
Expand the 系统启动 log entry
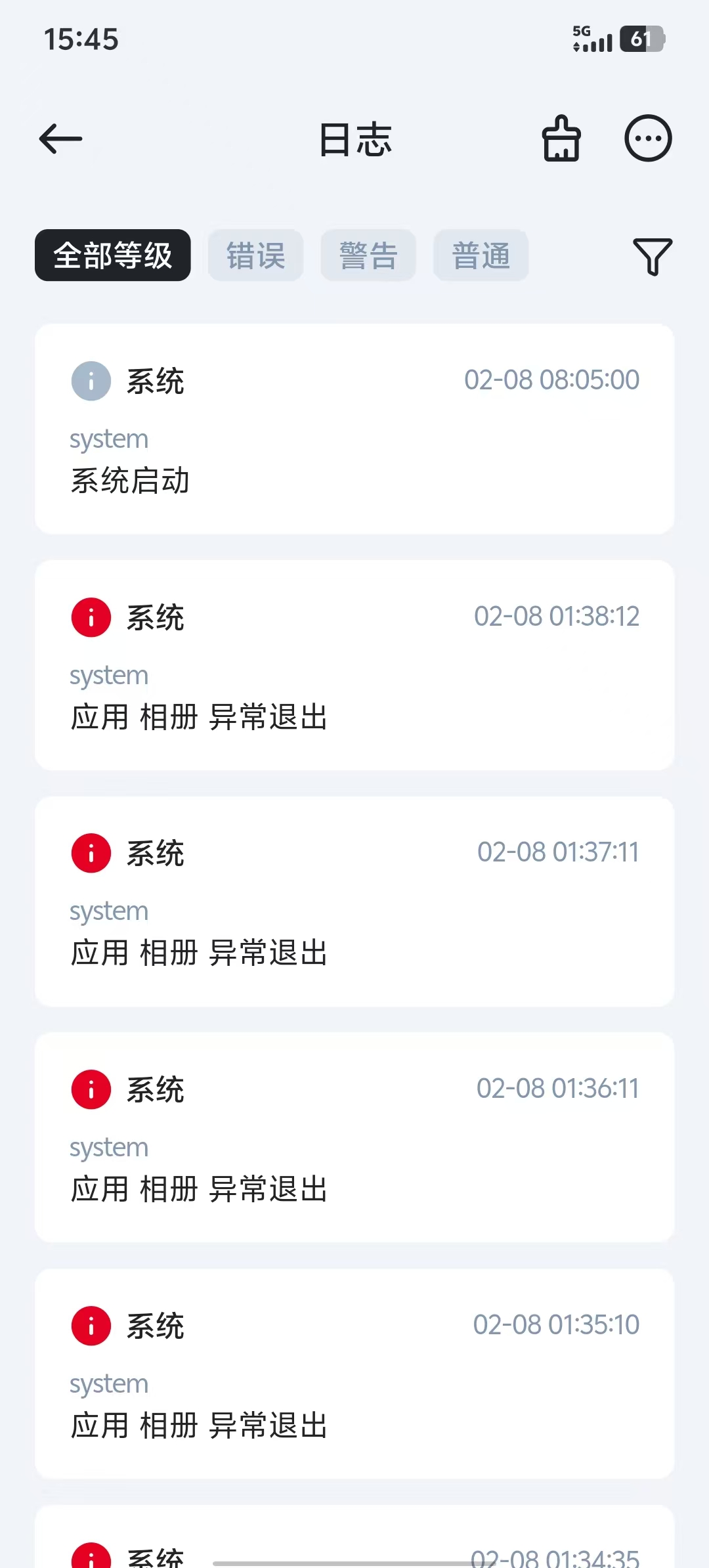(354, 427)
